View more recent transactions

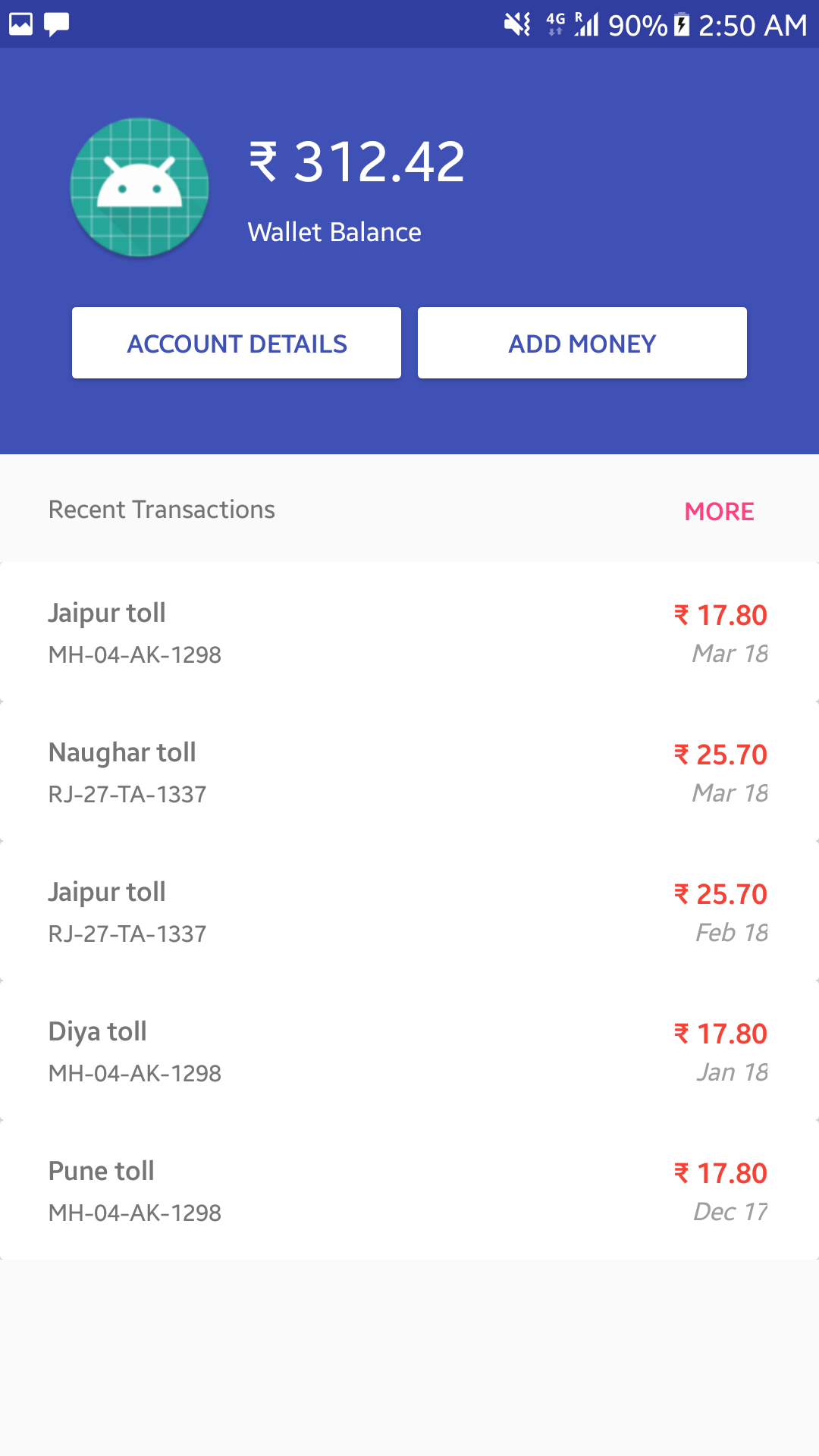coord(719,511)
